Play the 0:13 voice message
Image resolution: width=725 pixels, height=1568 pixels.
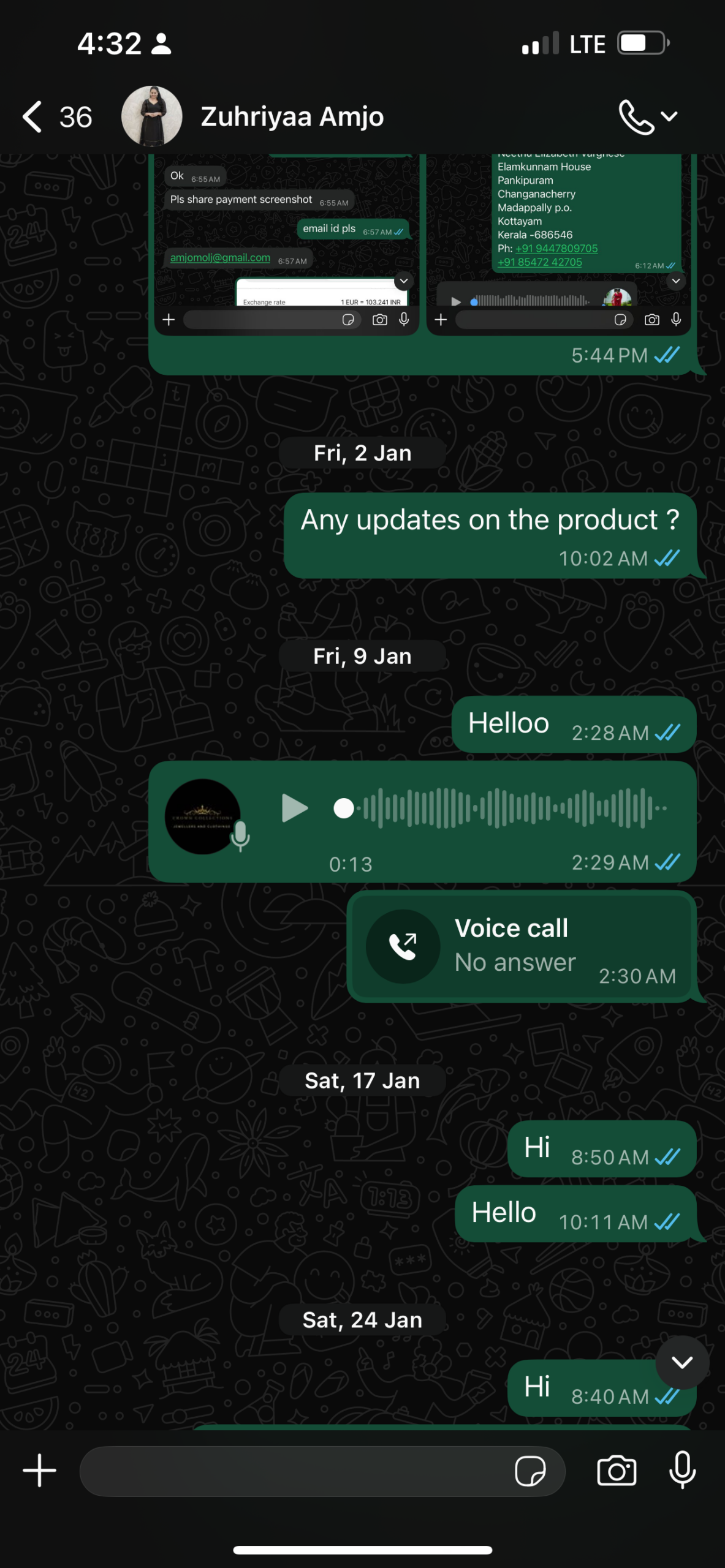point(294,808)
